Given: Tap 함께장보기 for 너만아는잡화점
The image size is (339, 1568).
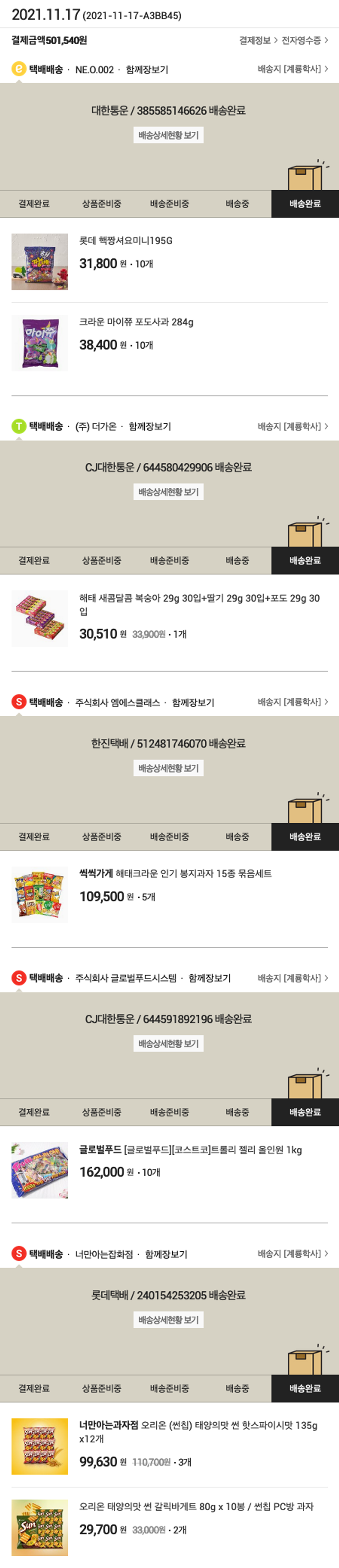Looking at the screenshot, I should click(x=166, y=1255).
